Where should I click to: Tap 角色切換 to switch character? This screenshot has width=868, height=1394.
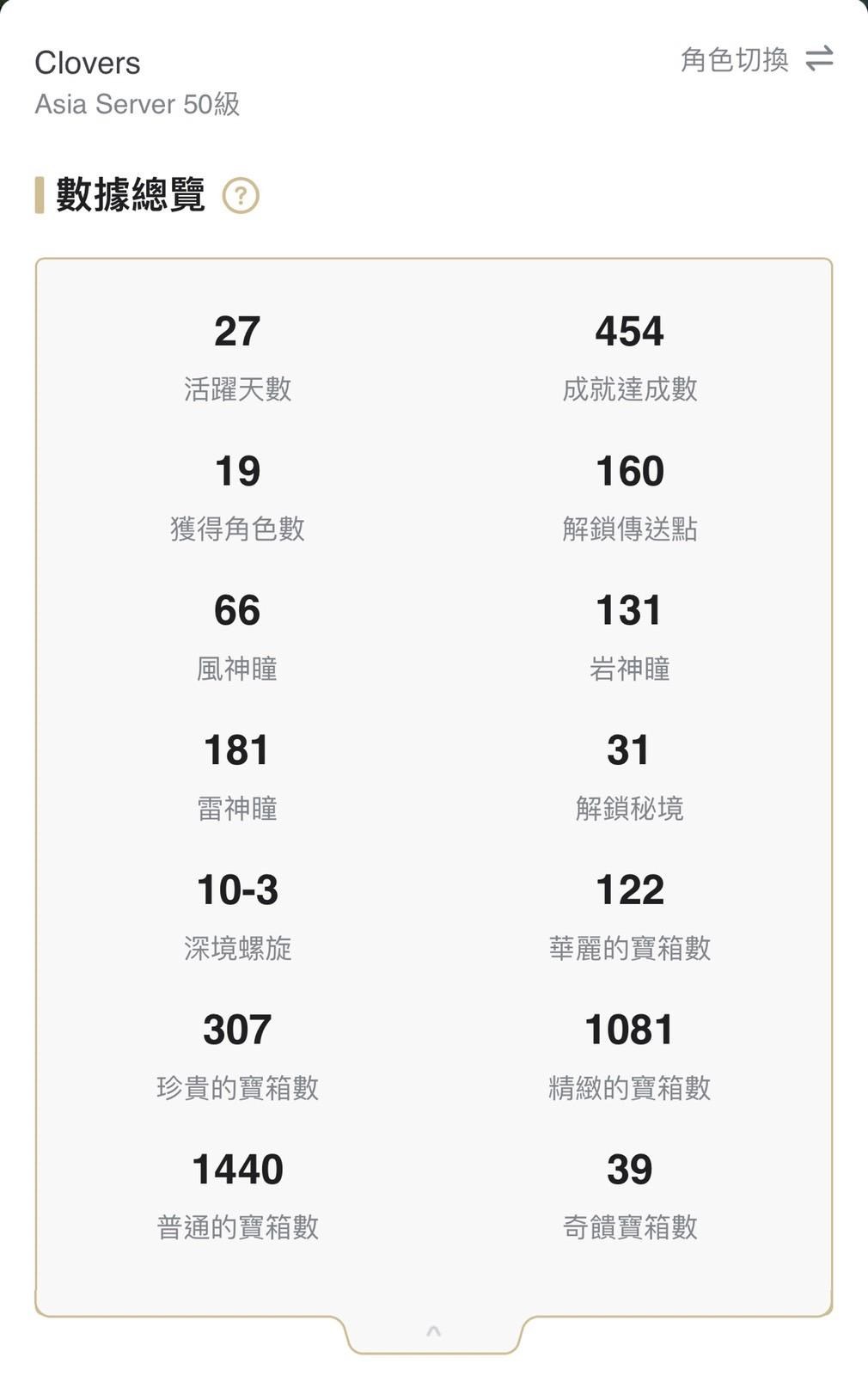point(756,59)
